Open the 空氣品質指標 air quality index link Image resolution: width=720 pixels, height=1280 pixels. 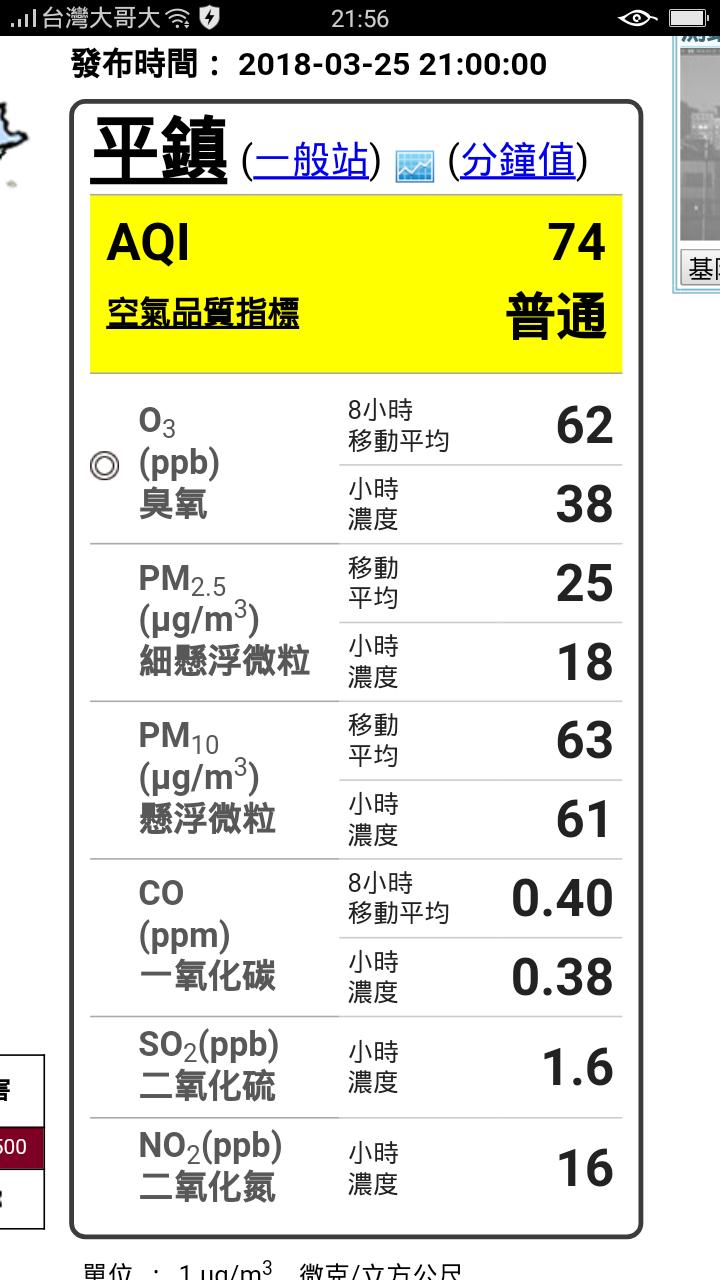[203, 315]
